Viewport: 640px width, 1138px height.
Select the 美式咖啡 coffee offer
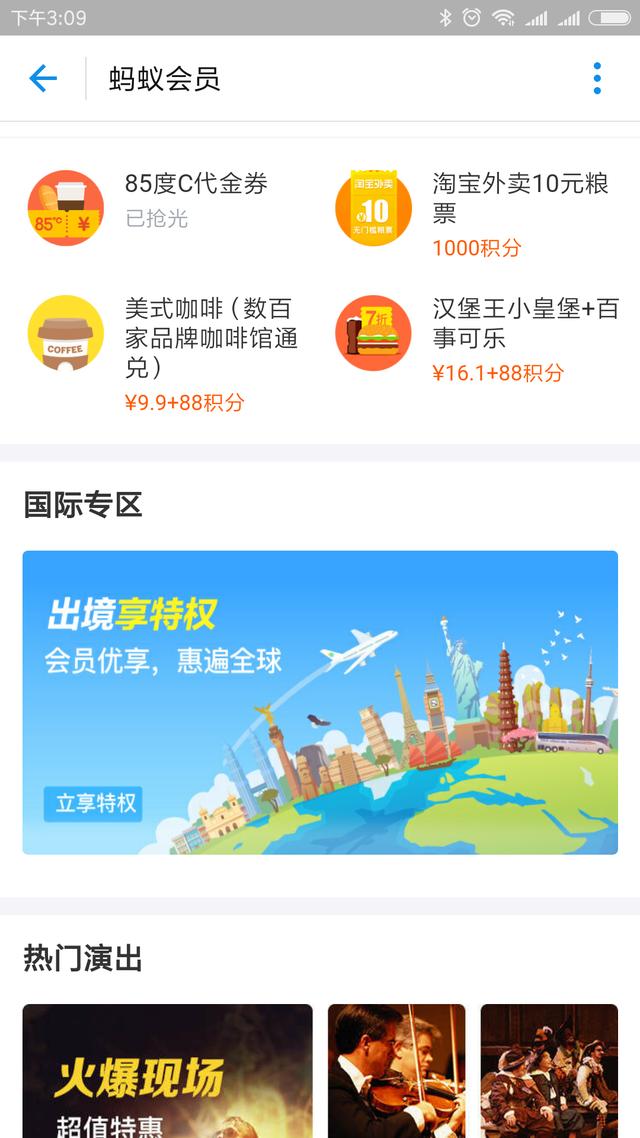pyautogui.click(x=165, y=350)
